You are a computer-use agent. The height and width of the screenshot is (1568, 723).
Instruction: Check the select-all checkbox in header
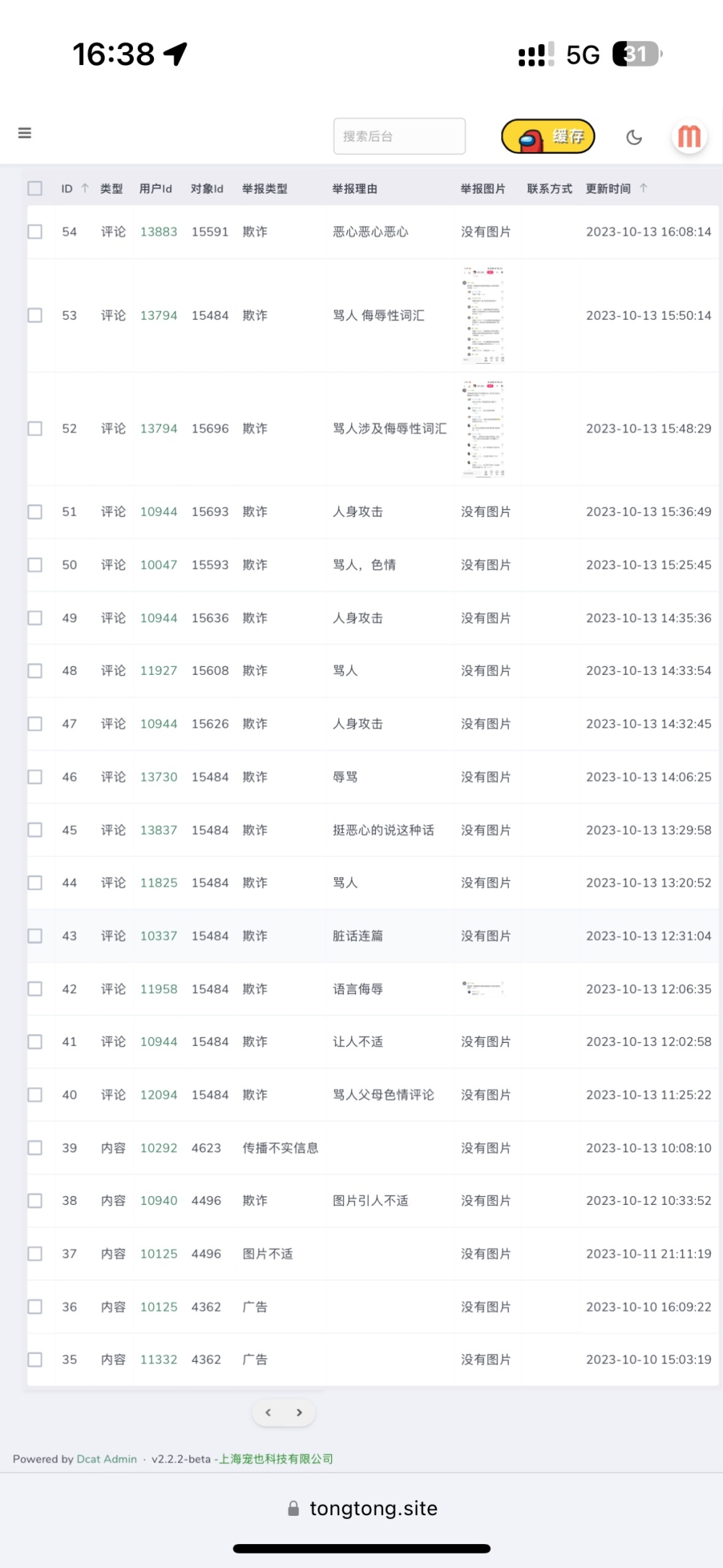pyautogui.click(x=35, y=189)
